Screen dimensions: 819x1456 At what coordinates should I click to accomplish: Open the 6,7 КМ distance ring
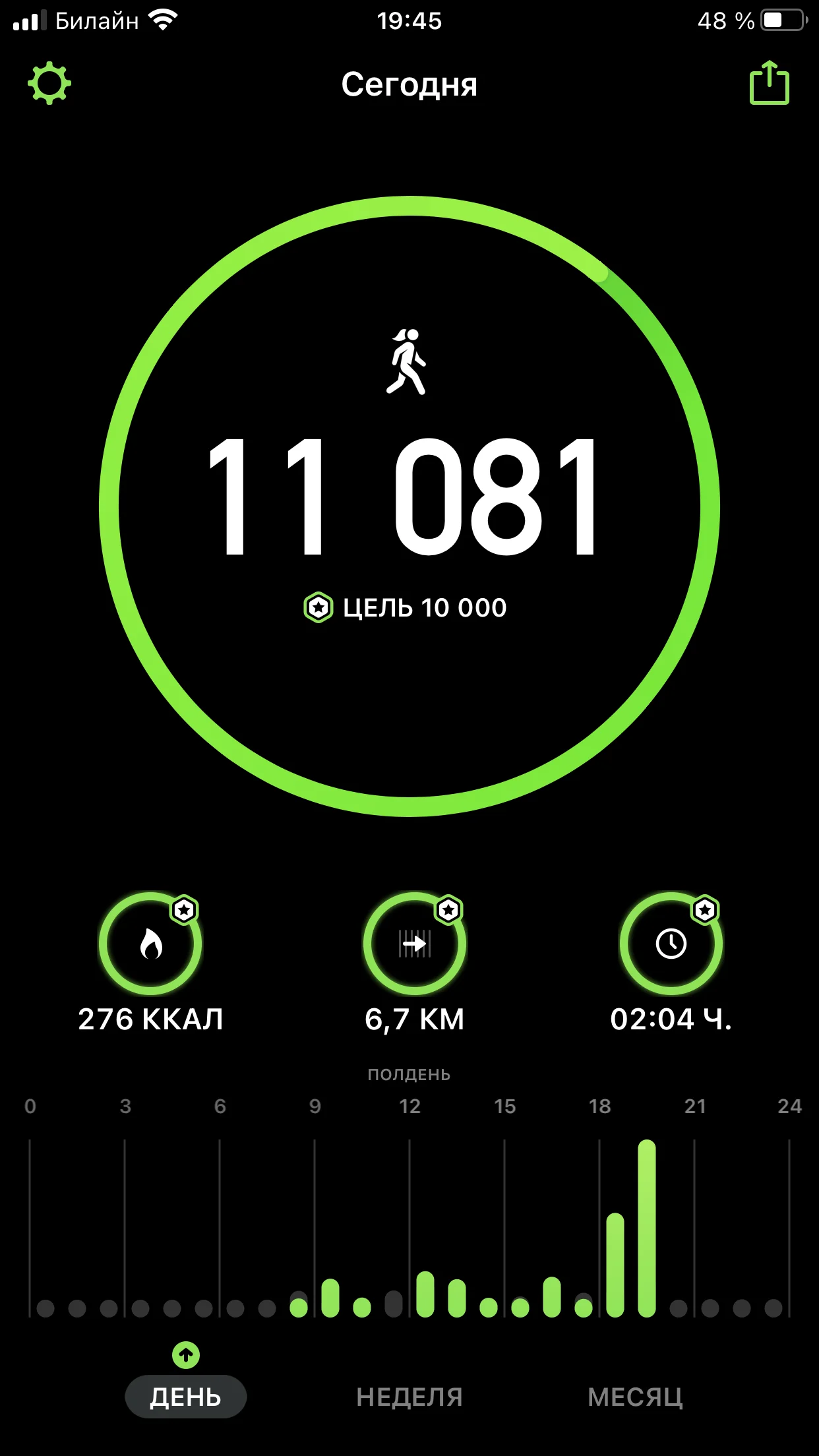414,944
